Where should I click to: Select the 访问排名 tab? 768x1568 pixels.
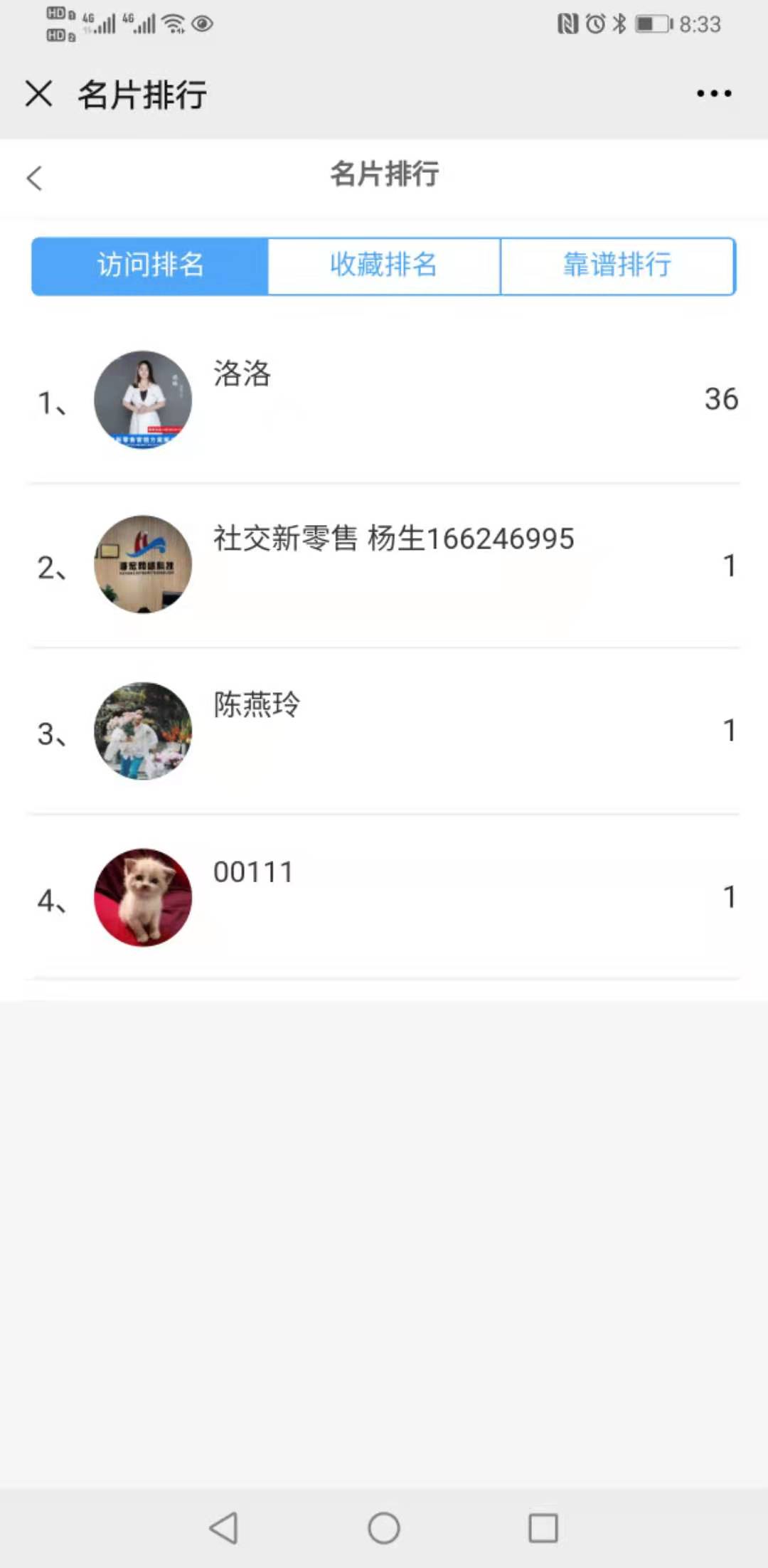(x=150, y=266)
